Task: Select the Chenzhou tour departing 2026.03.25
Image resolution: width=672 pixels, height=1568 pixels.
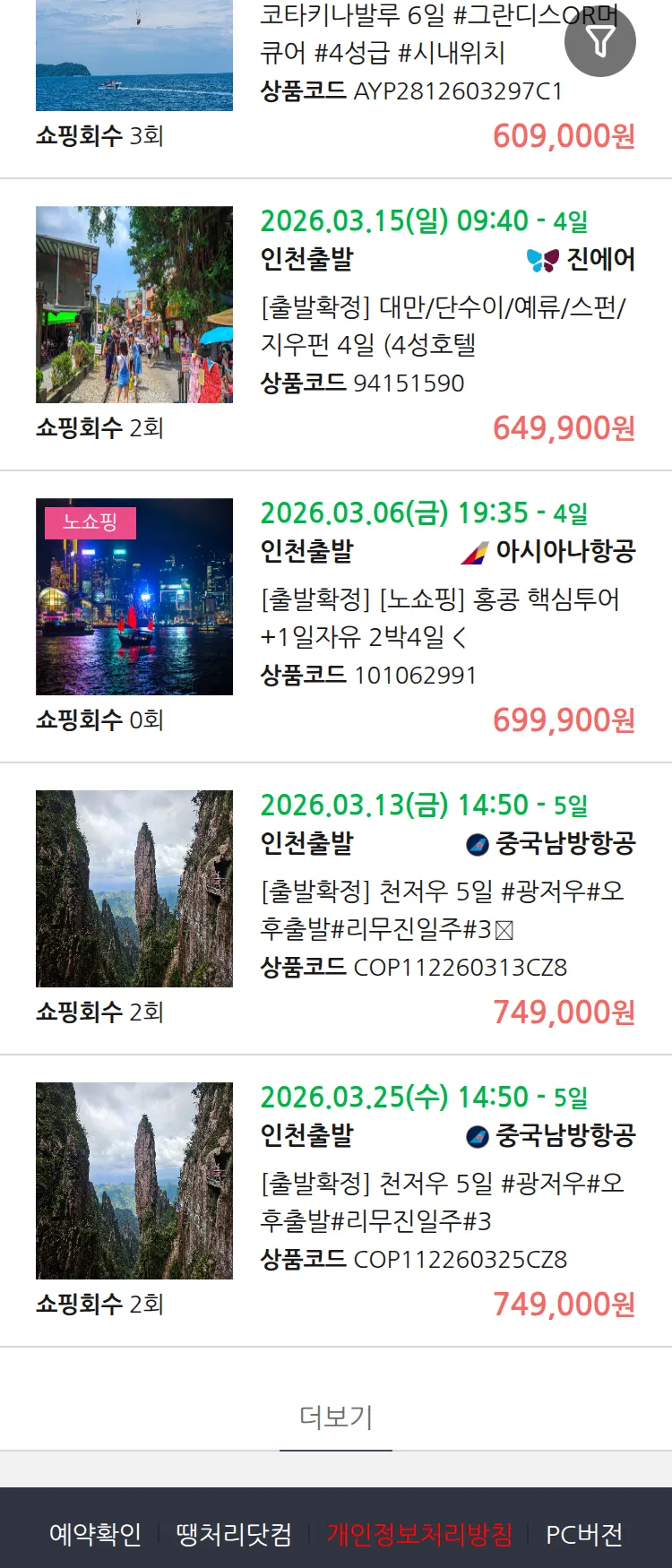Action: click(442, 1202)
